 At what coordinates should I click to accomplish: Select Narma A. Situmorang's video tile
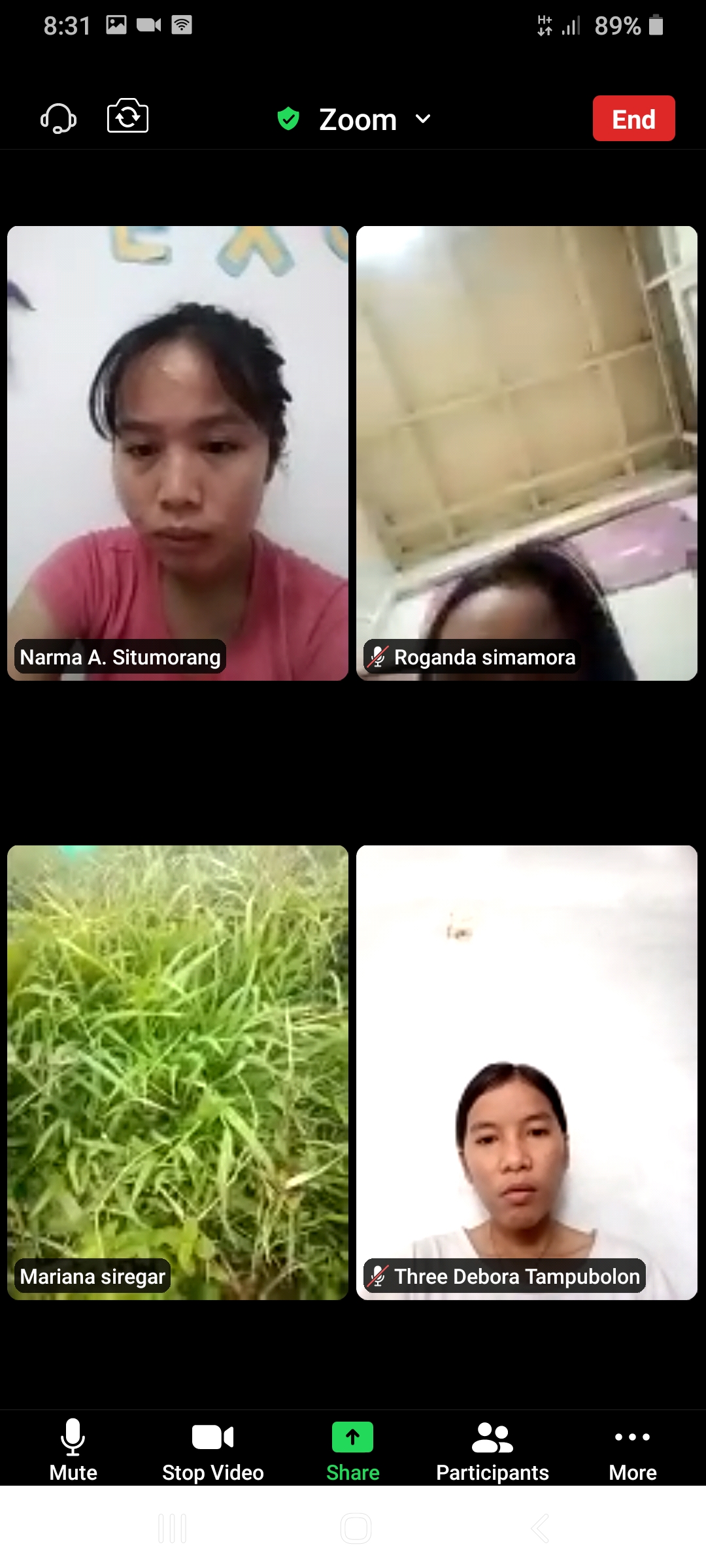coord(178,453)
